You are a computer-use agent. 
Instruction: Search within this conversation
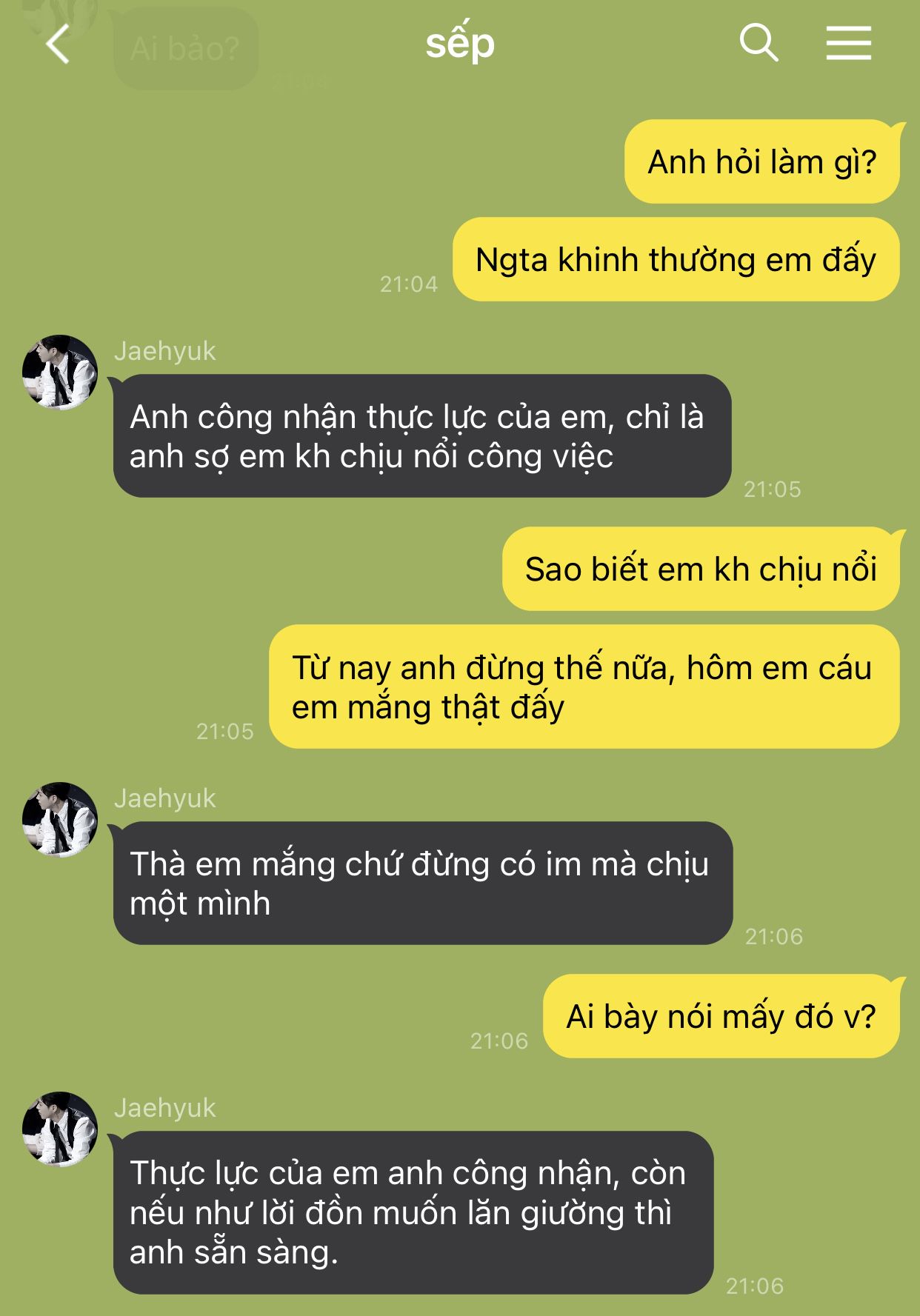pos(759,43)
